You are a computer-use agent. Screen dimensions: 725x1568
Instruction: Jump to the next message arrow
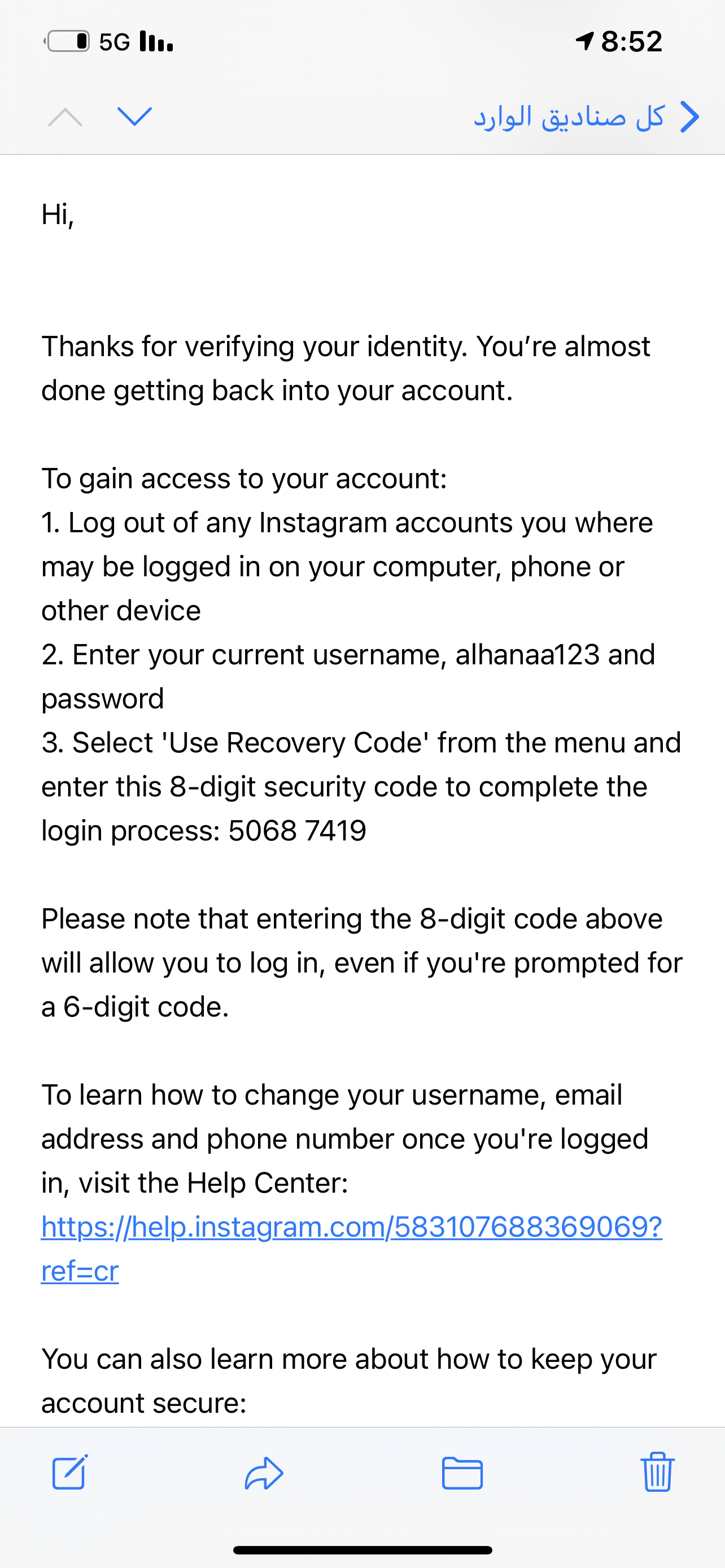tap(134, 116)
